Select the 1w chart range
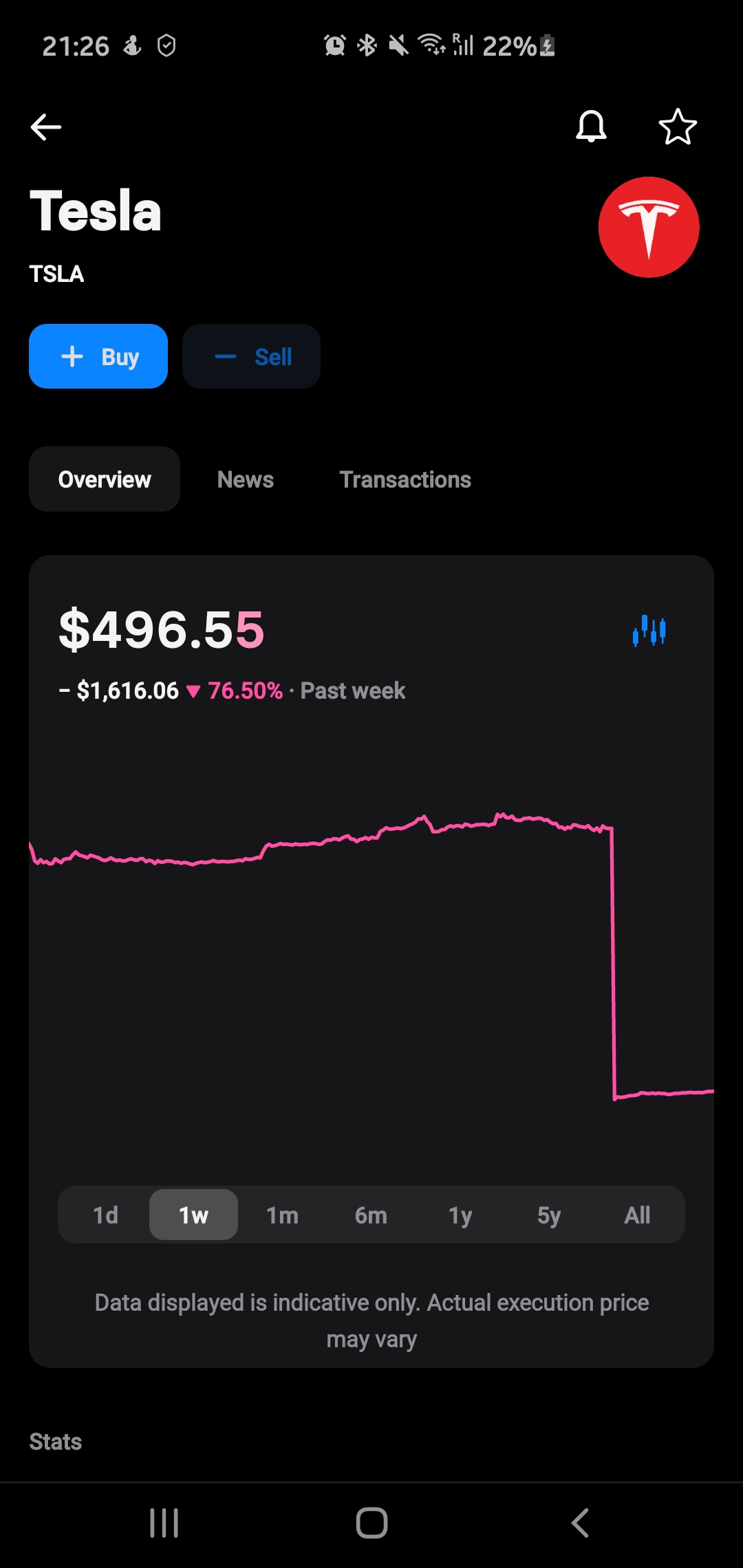 click(x=193, y=1215)
